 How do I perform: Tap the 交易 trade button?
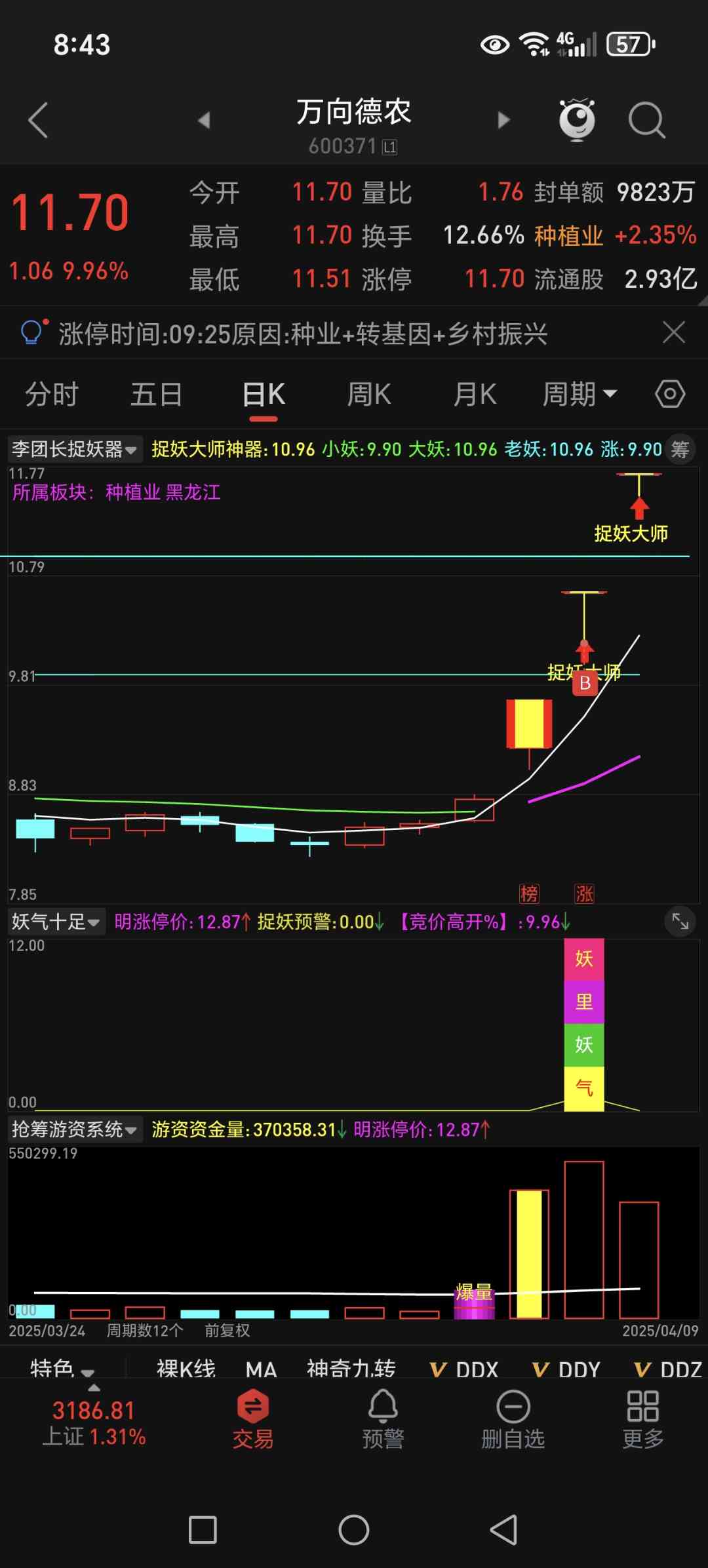[x=253, y=1419]
